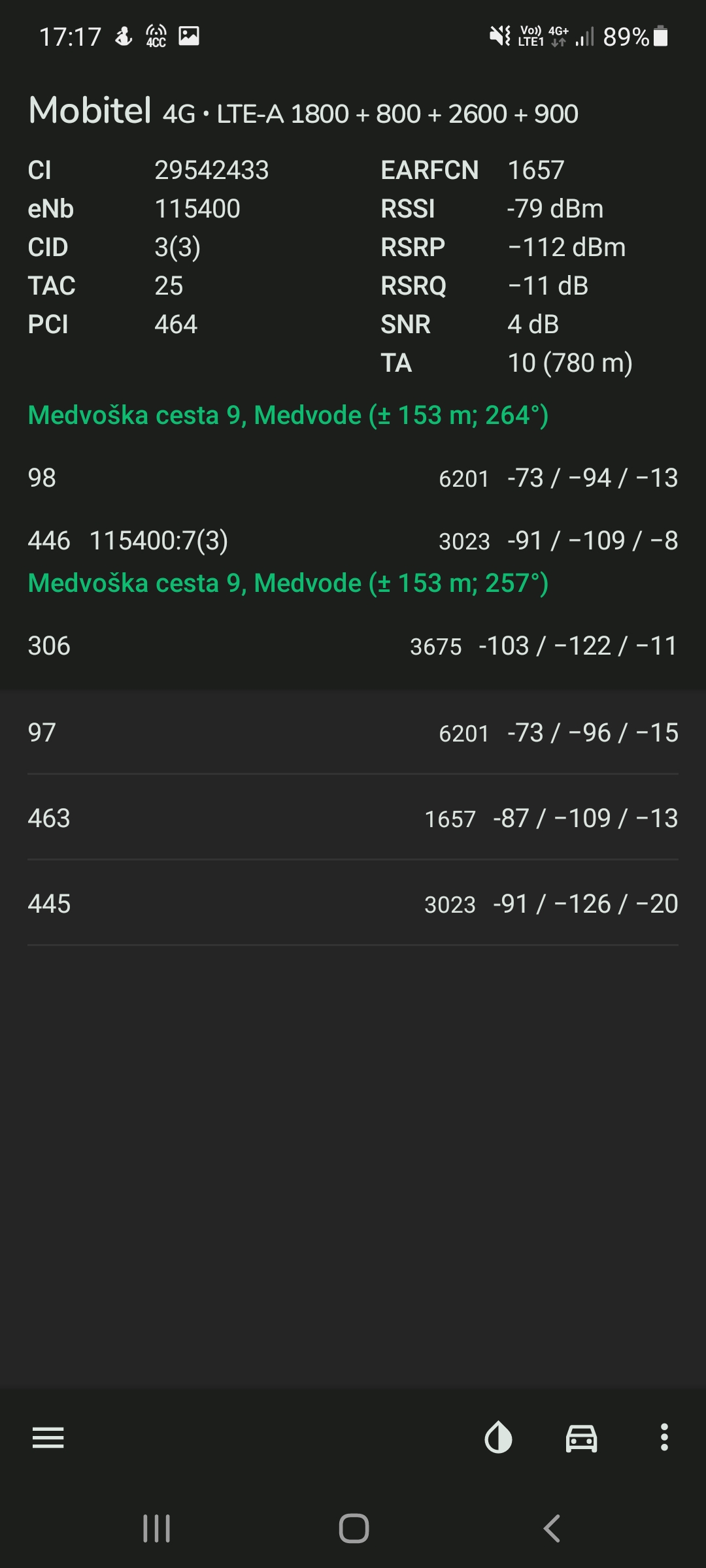Select neighbor cell row PCI 97
The image size is (706, 1568).
(353, 732)
